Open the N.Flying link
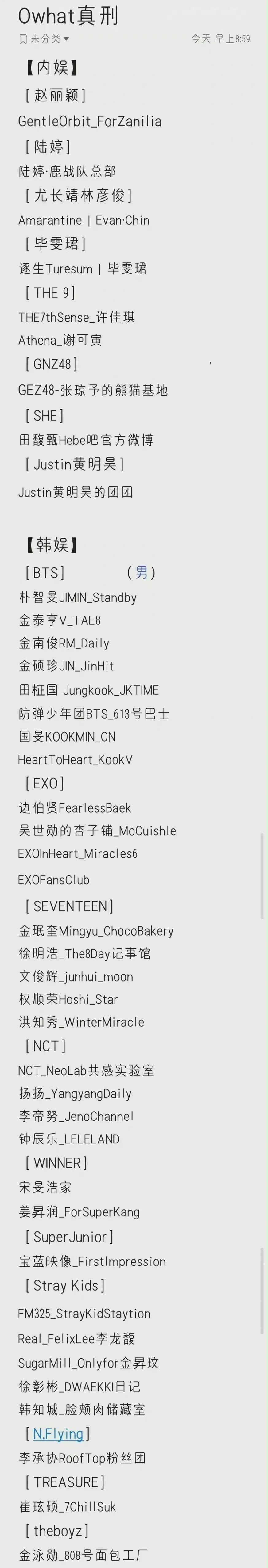268x1568 pixels. click(58, 1433)
